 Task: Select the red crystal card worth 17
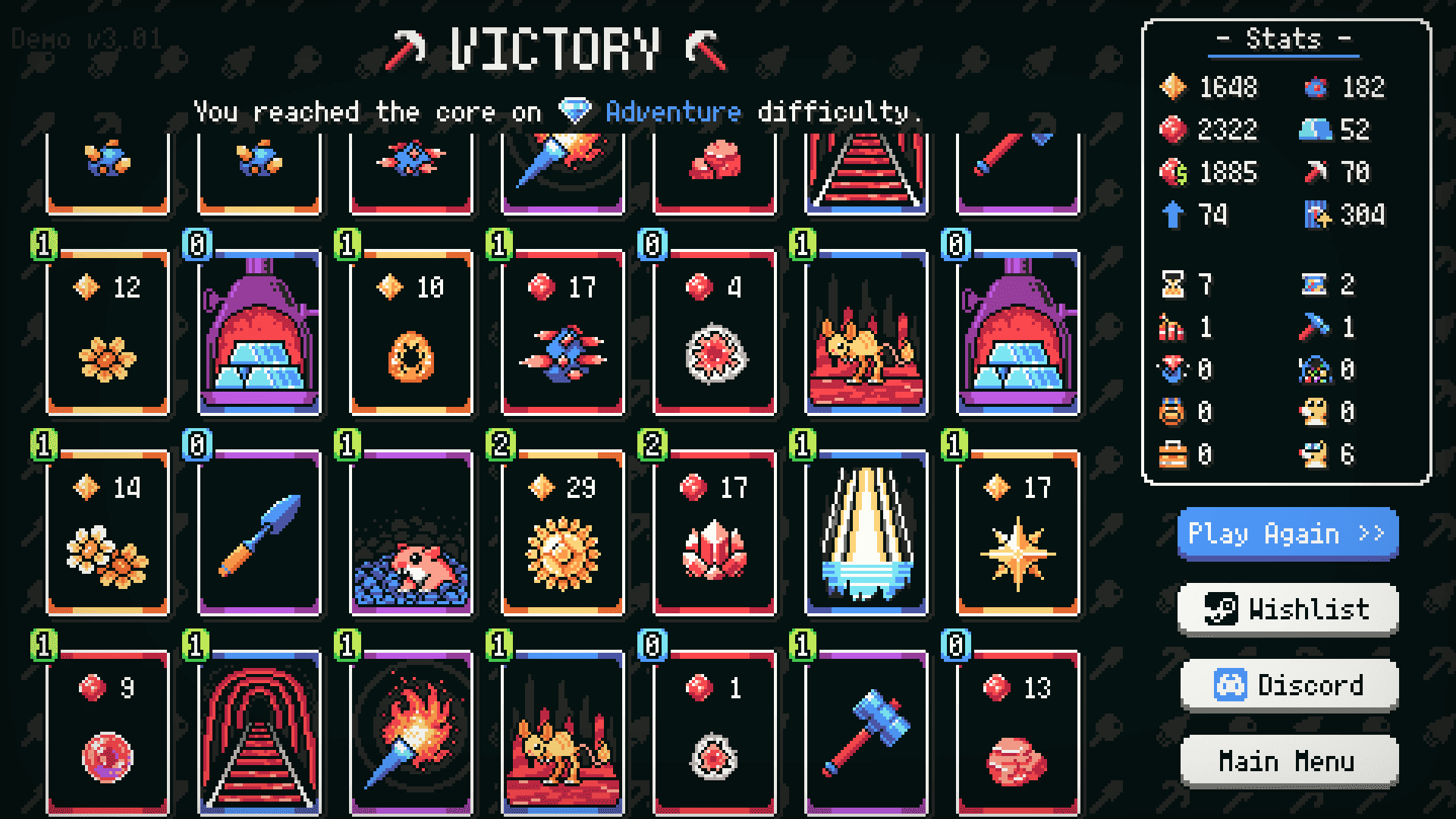(714, 533)
